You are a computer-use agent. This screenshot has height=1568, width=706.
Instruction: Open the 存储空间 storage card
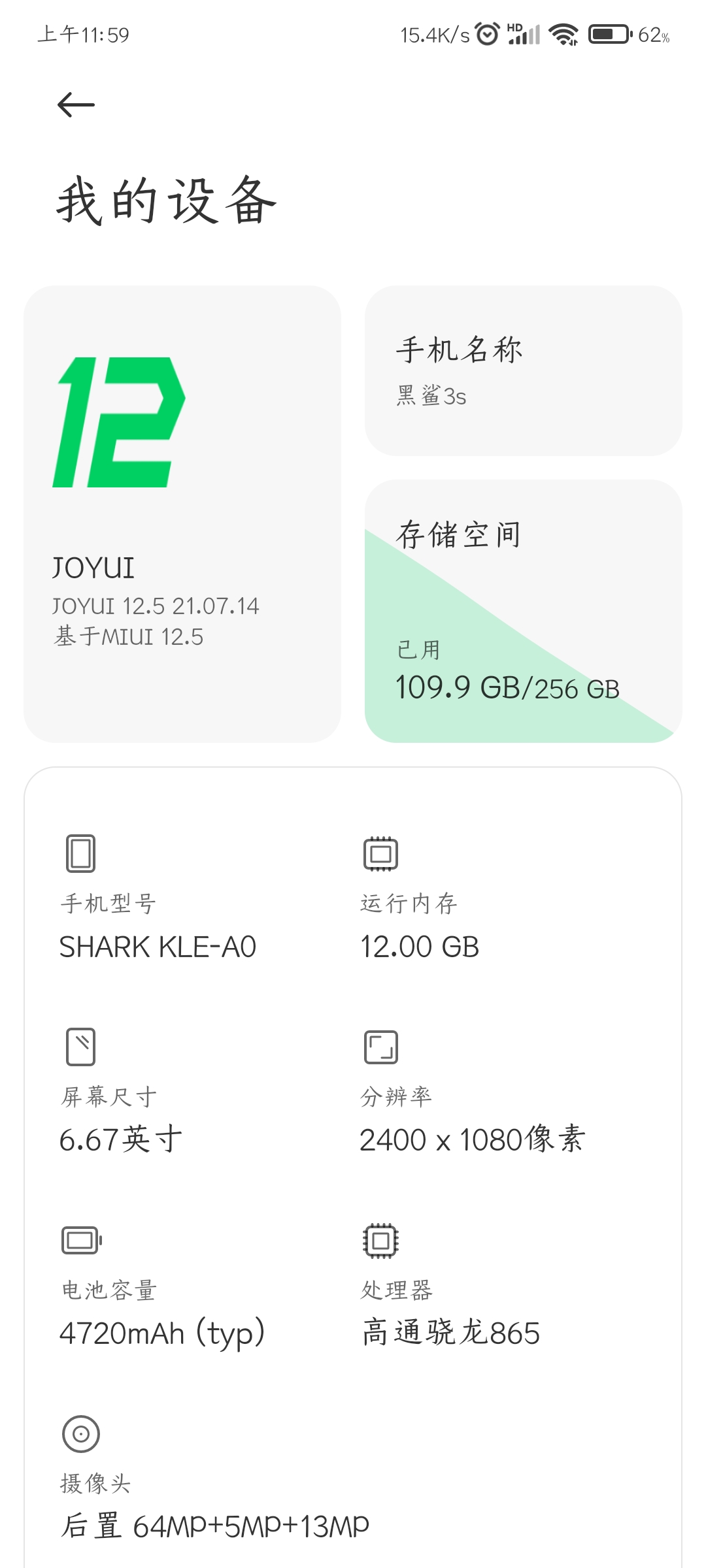click(x=523, y=611)
